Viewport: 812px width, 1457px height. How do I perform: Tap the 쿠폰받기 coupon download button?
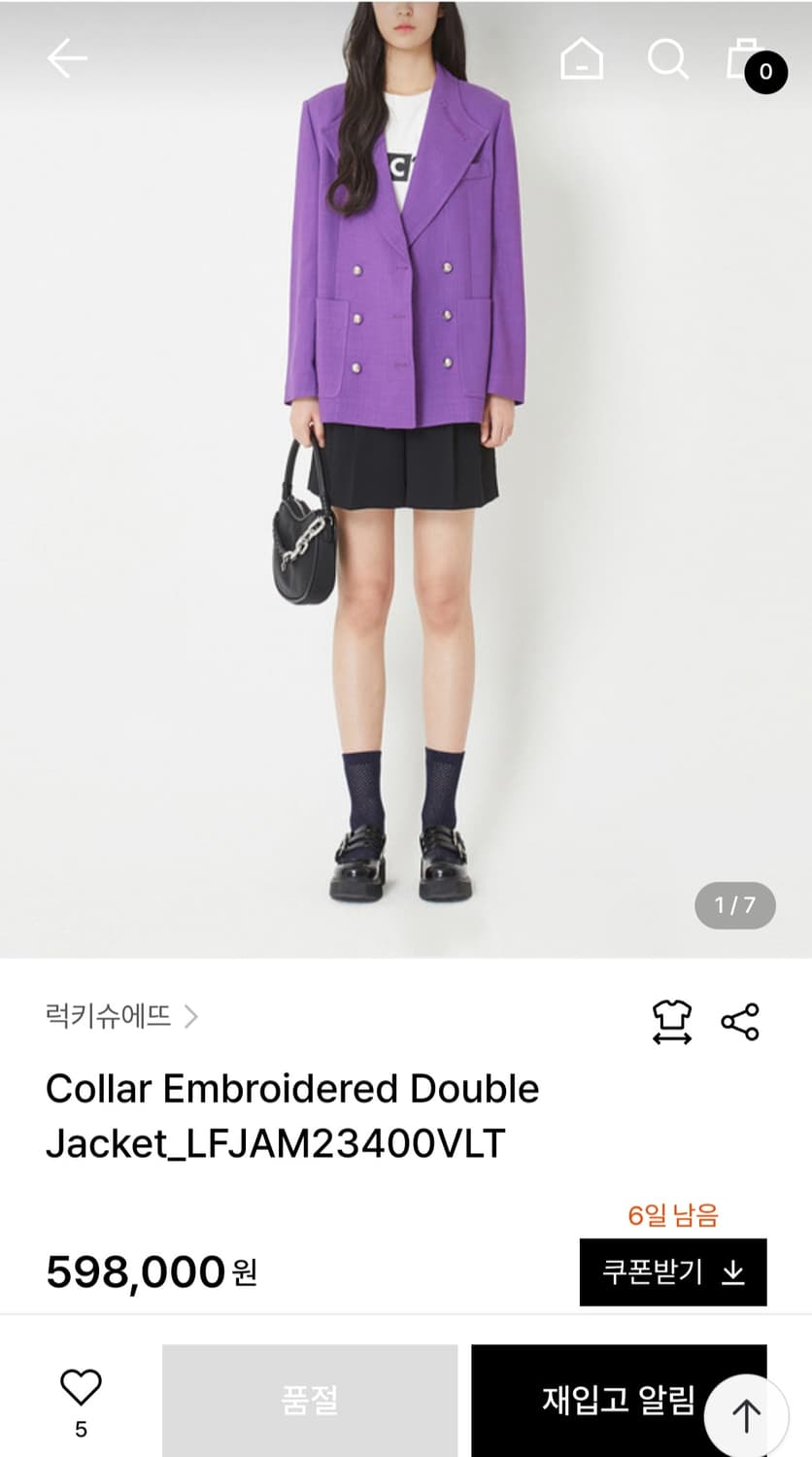click(x=672, y=1271)
